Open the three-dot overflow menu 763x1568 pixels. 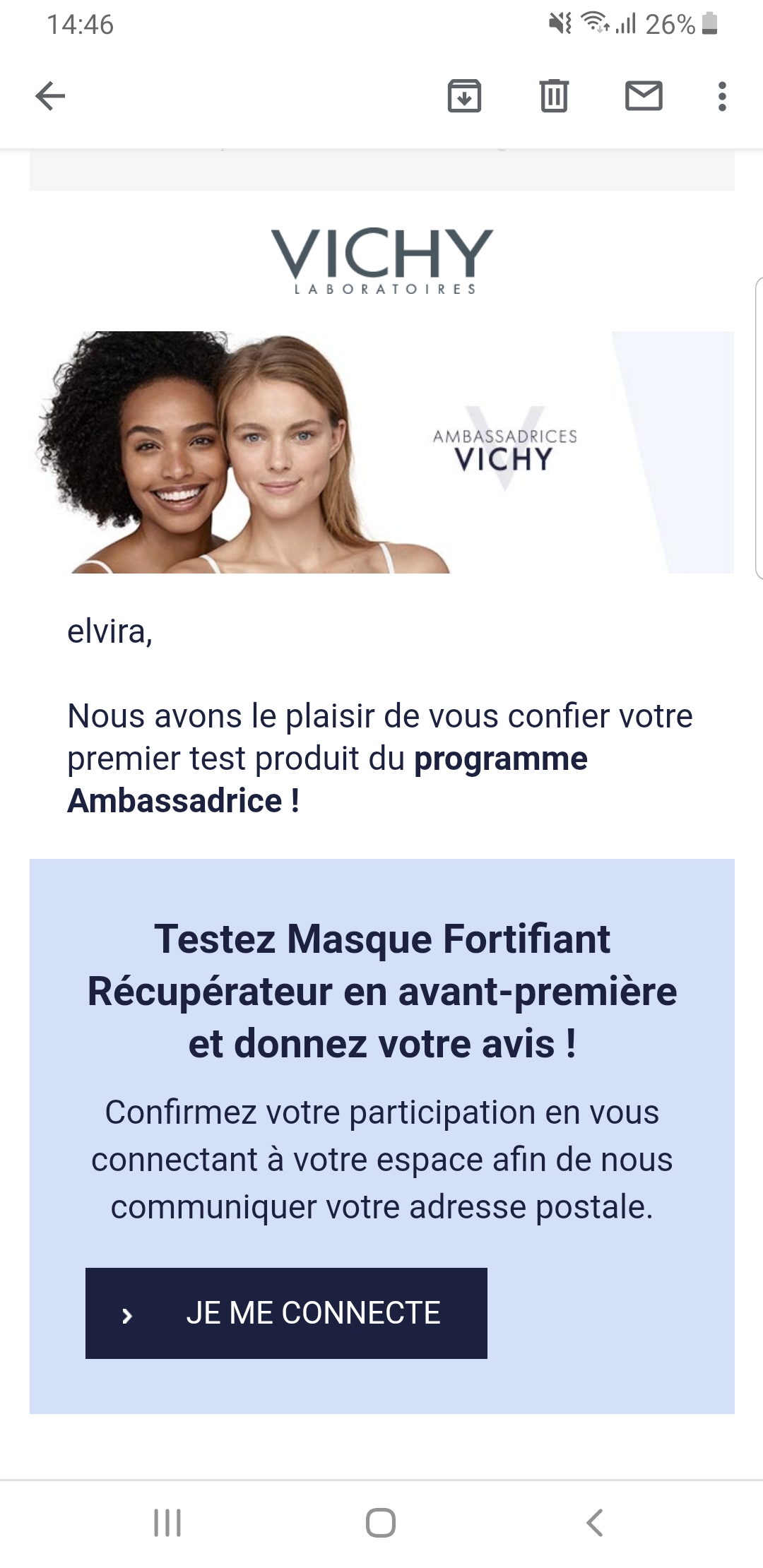coord(721,96)
